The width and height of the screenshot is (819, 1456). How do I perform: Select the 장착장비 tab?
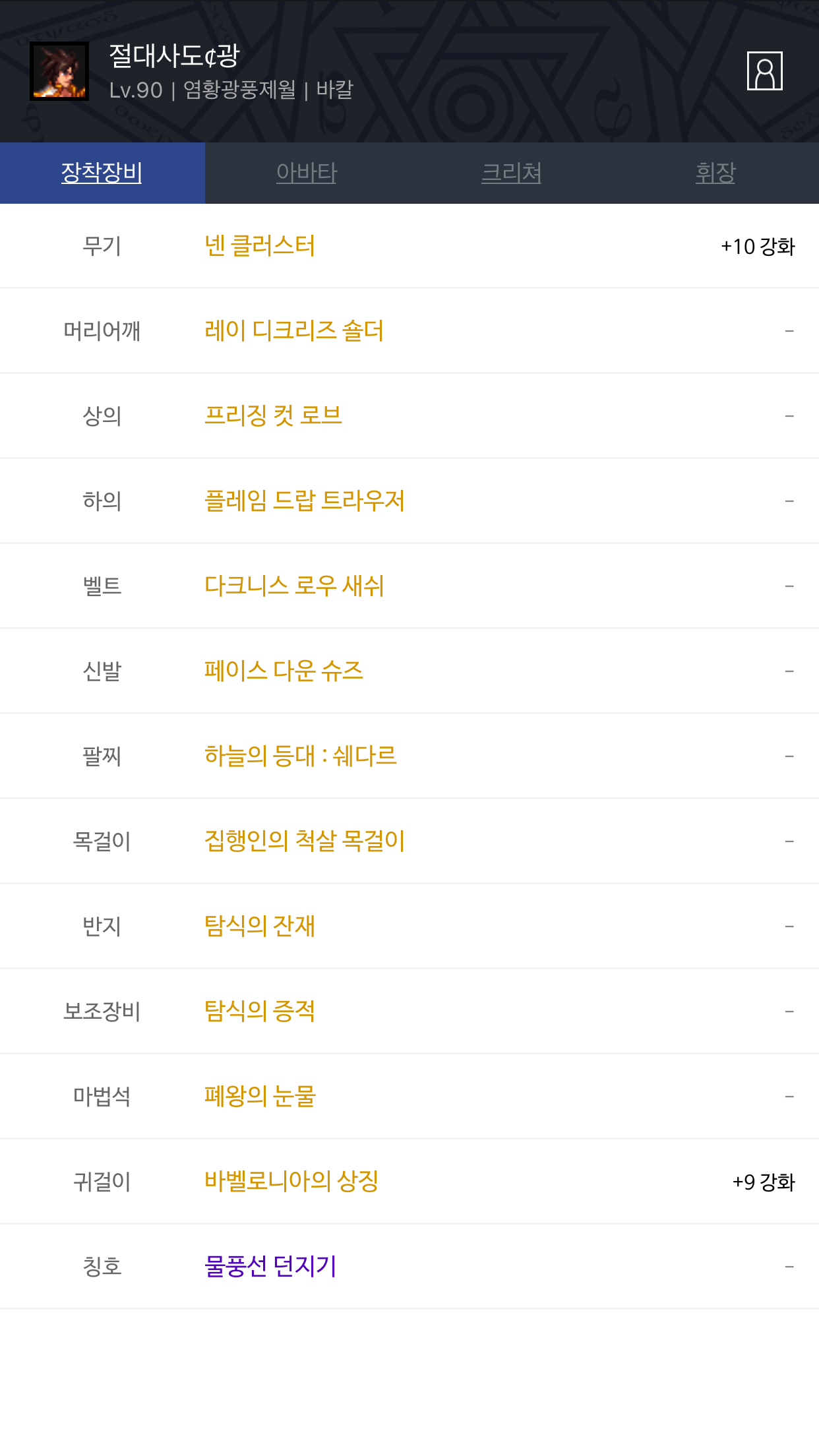102,173
